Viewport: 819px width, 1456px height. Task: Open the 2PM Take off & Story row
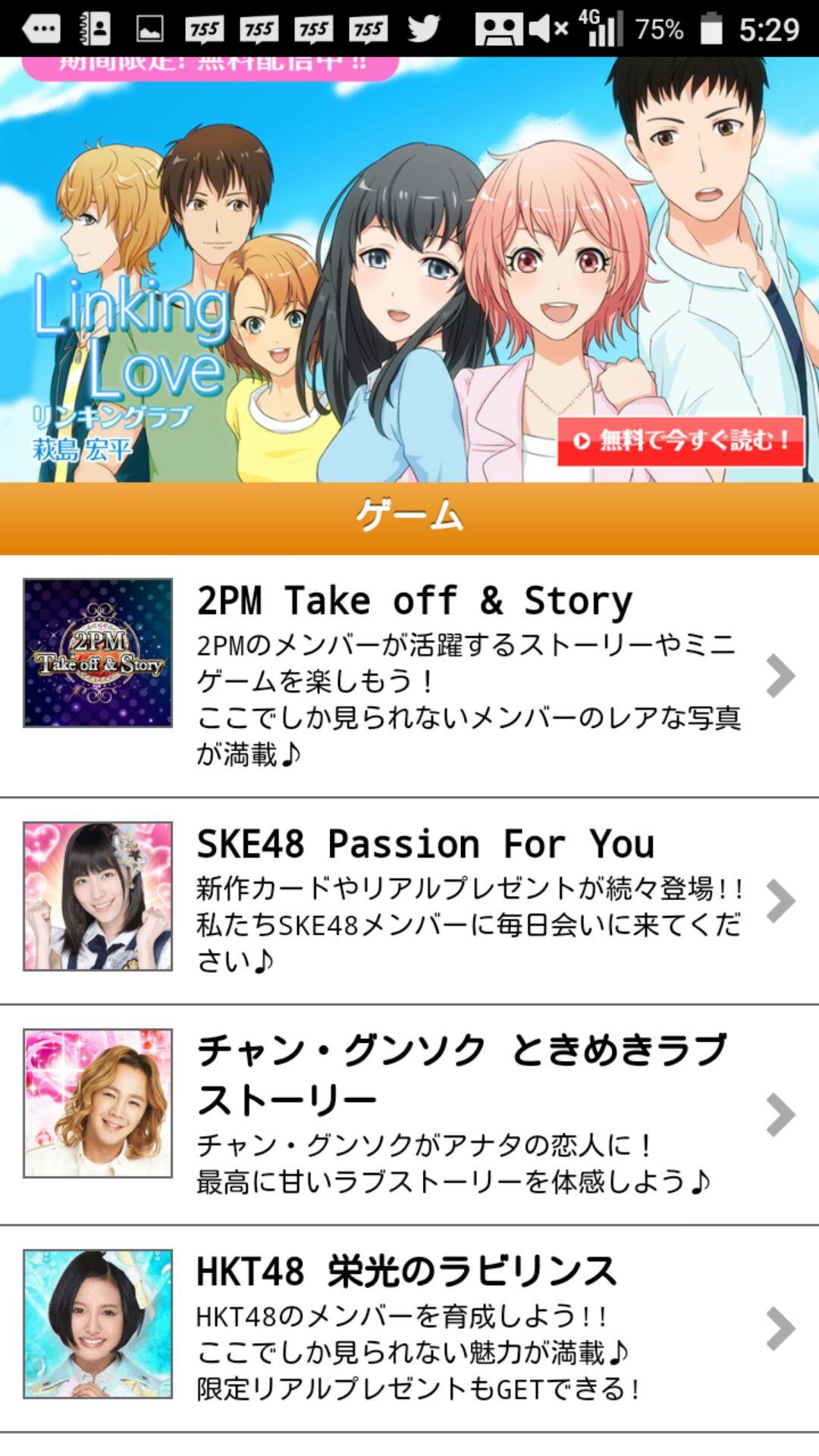click(x=409, y=675)
